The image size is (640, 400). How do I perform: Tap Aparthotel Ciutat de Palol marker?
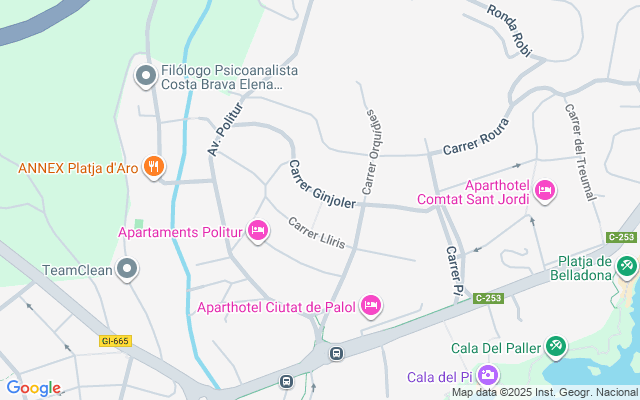tap(371, 305)
